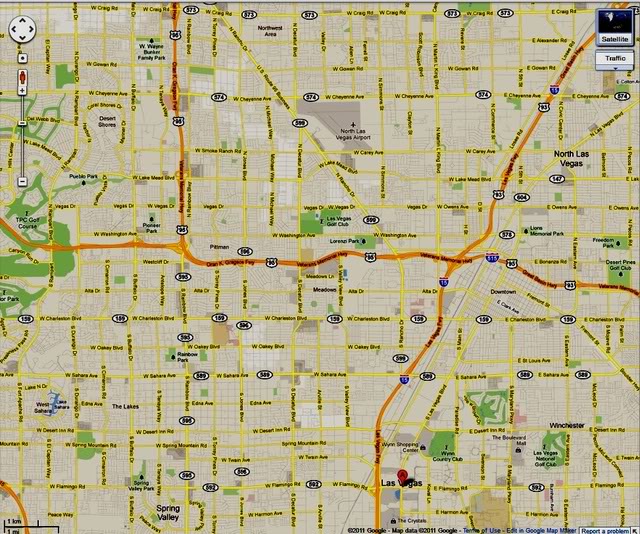640x534 pixels.
Task: Report a problem with the map
Action: coord(607,530)
